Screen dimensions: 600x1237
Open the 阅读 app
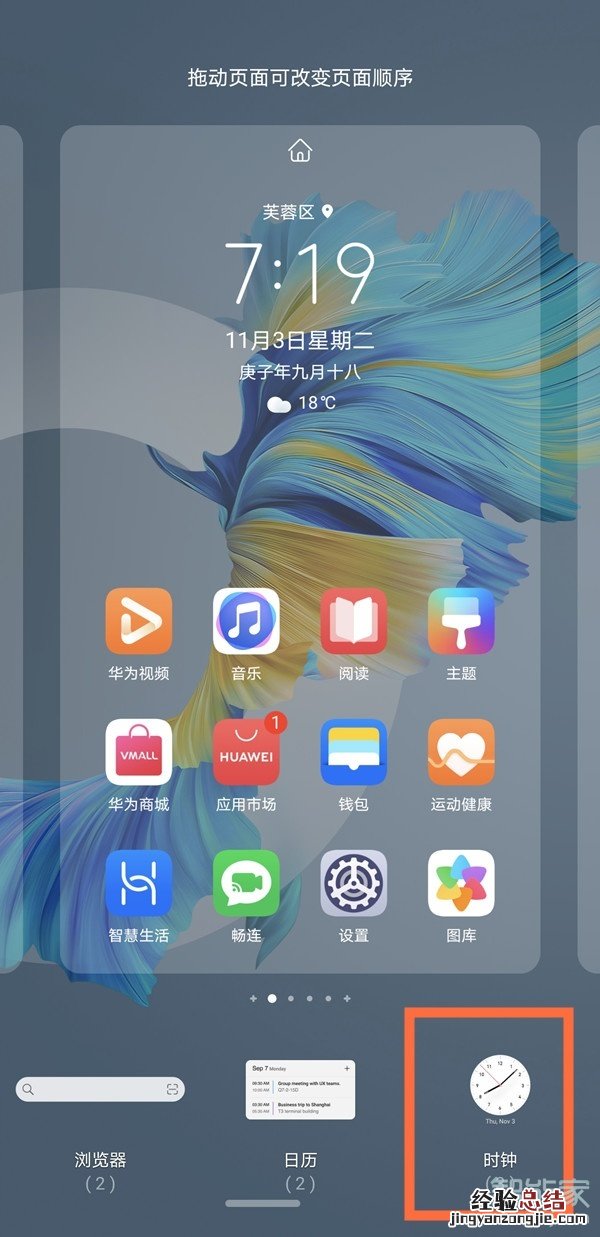click(354, 621)
